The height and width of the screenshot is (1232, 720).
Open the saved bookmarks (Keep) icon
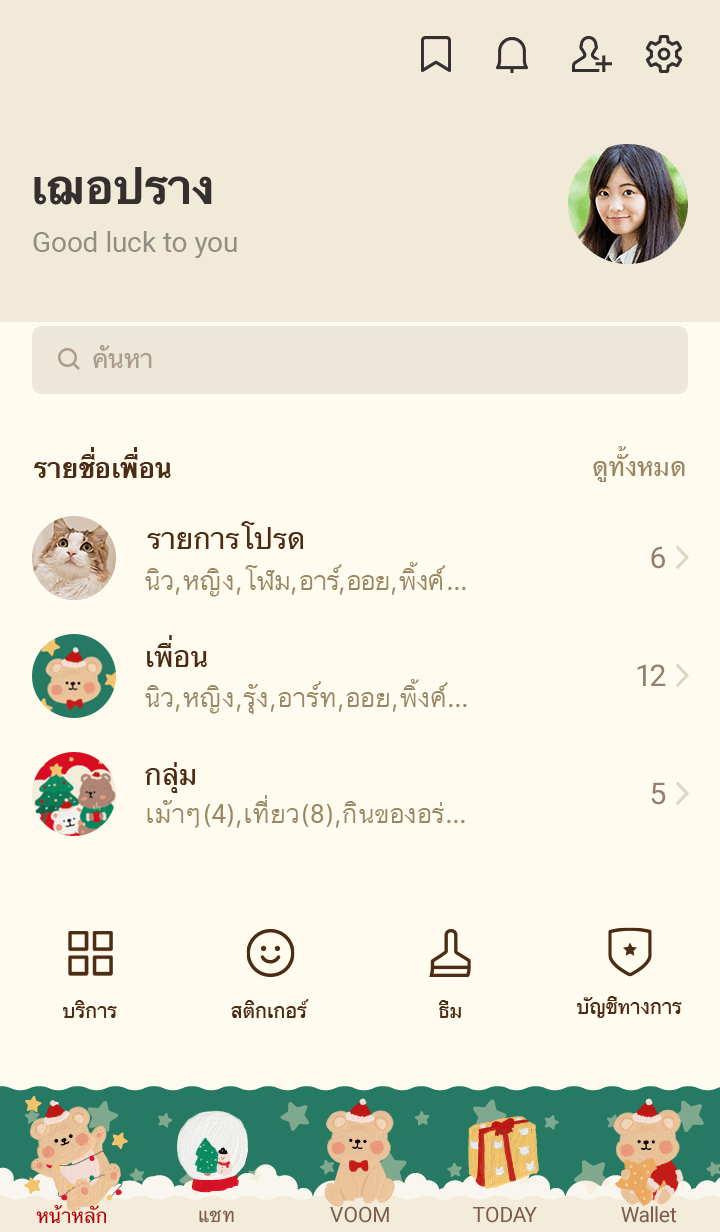click(x=435, y=55)
